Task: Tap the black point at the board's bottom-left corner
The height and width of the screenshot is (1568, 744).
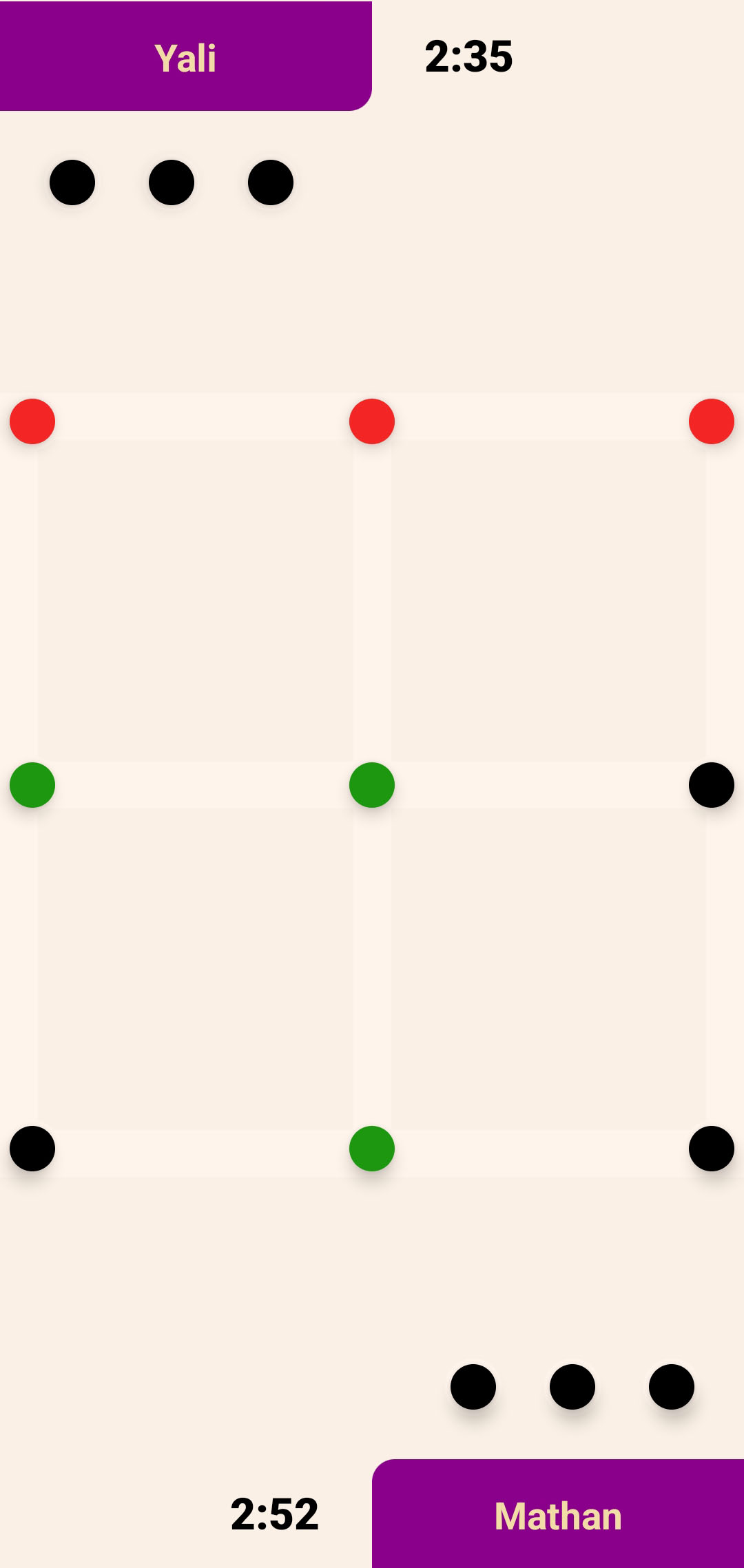Action: click(32, 1149)
